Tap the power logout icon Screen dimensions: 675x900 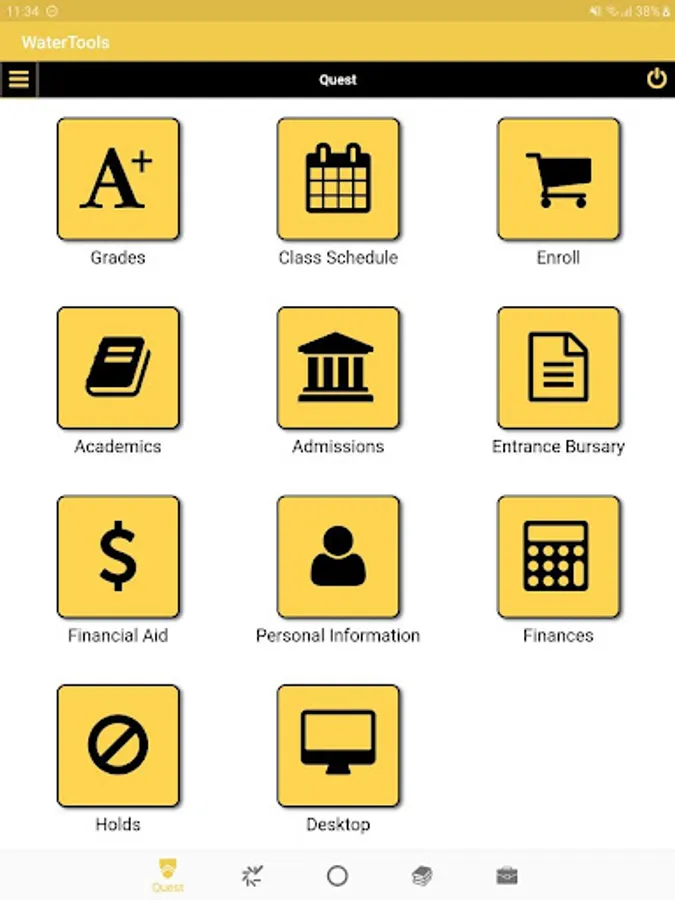point(656,79)
